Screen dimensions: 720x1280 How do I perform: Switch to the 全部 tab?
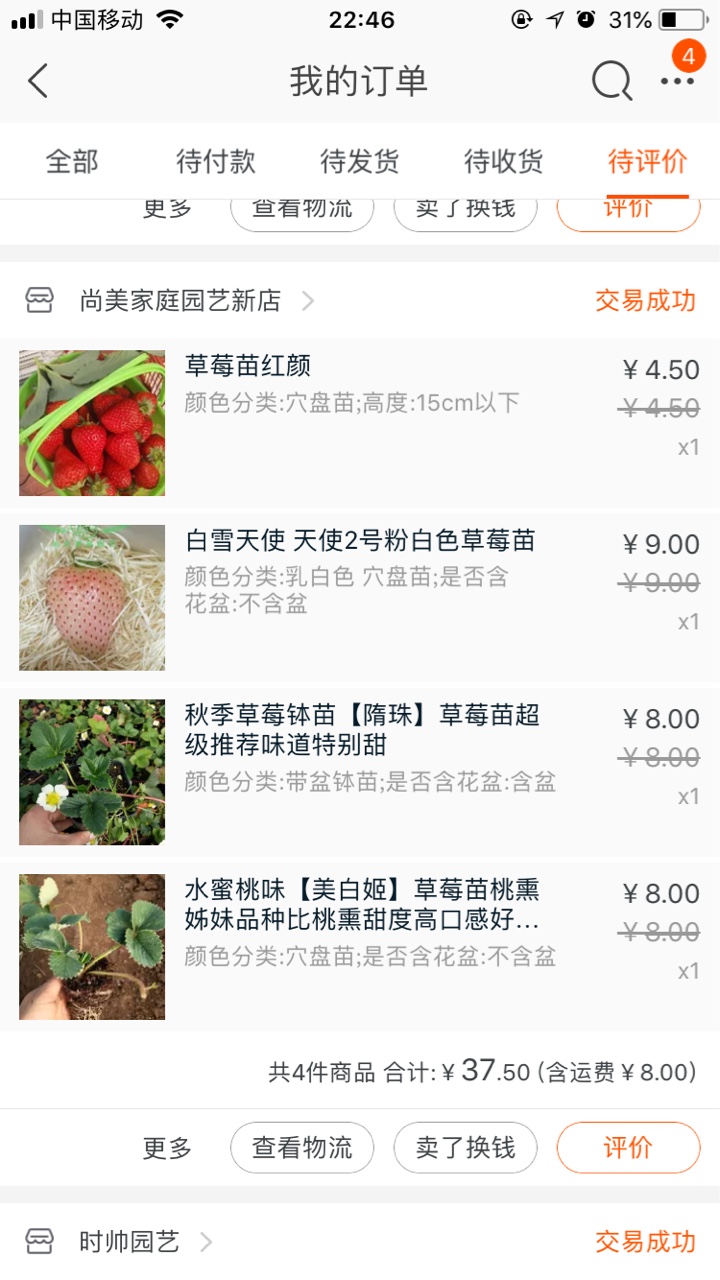click(x=72, y=161)
